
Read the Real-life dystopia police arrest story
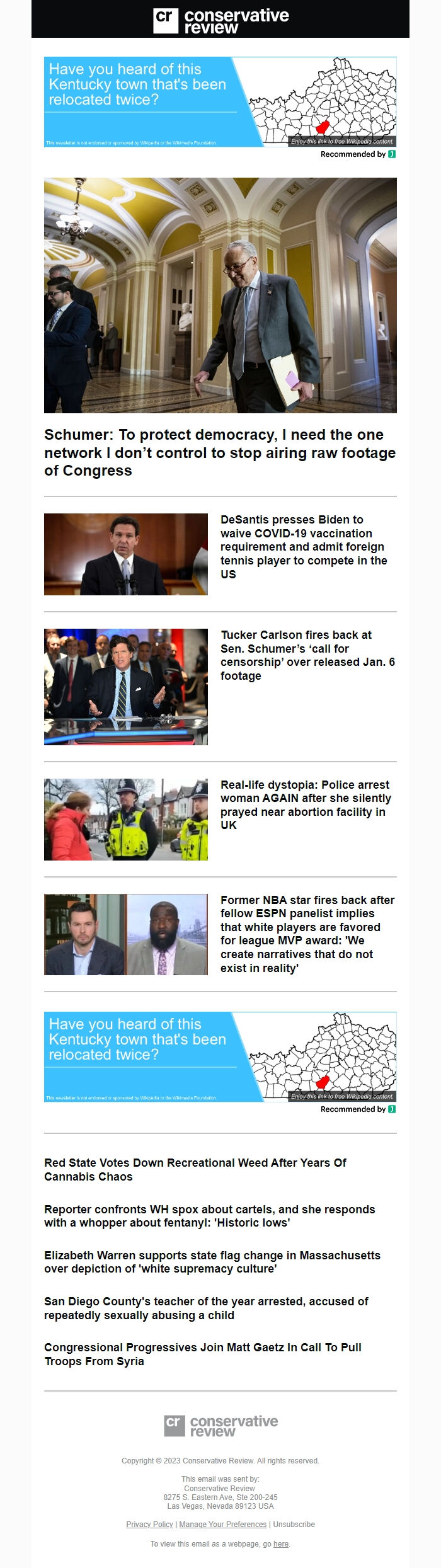(x=306, y=804)
